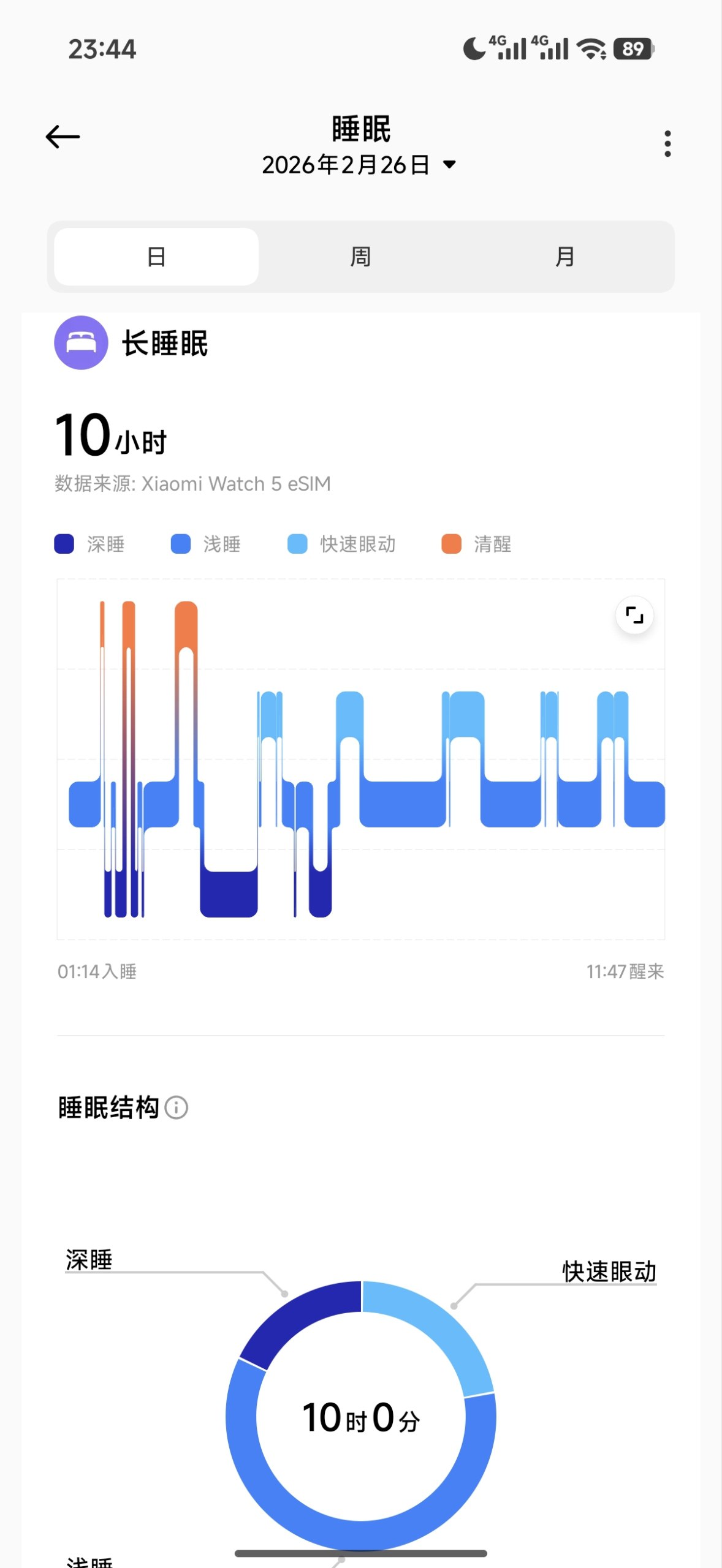This screenshot has width=722, height=1568.
Task: Switch to the 月 (month) tab
Action: pyautogui.click(x=564, y=257)
